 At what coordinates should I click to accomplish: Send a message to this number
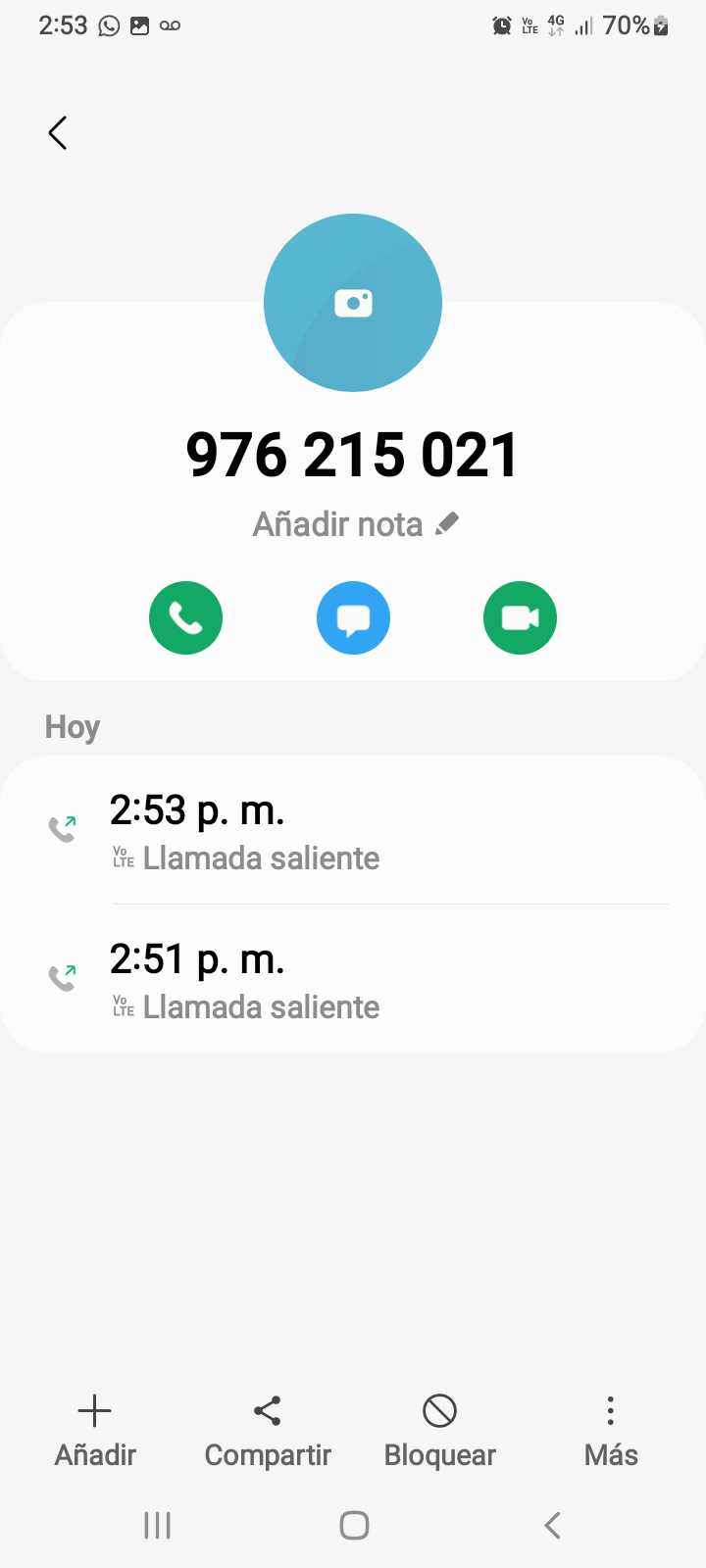coord(353,618)
